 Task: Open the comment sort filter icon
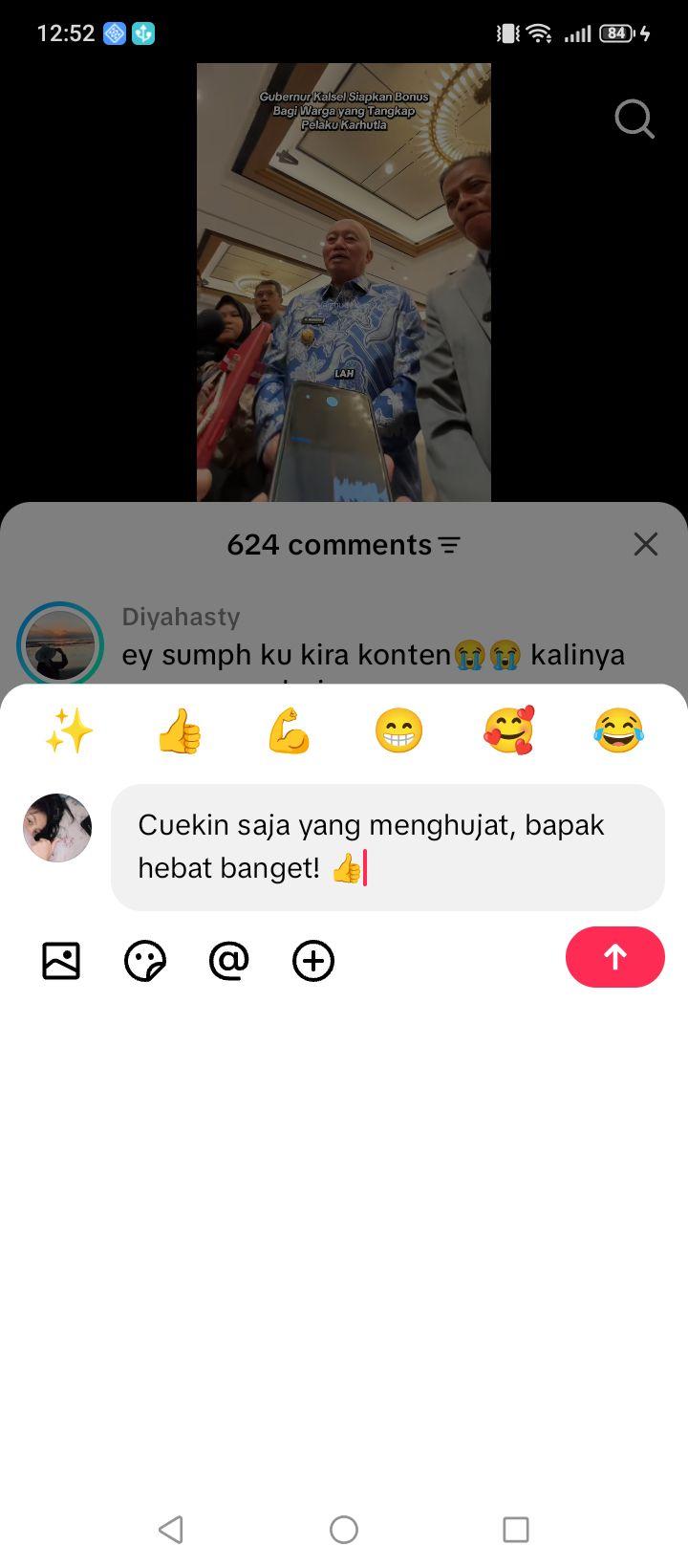[x=449, y=545]
